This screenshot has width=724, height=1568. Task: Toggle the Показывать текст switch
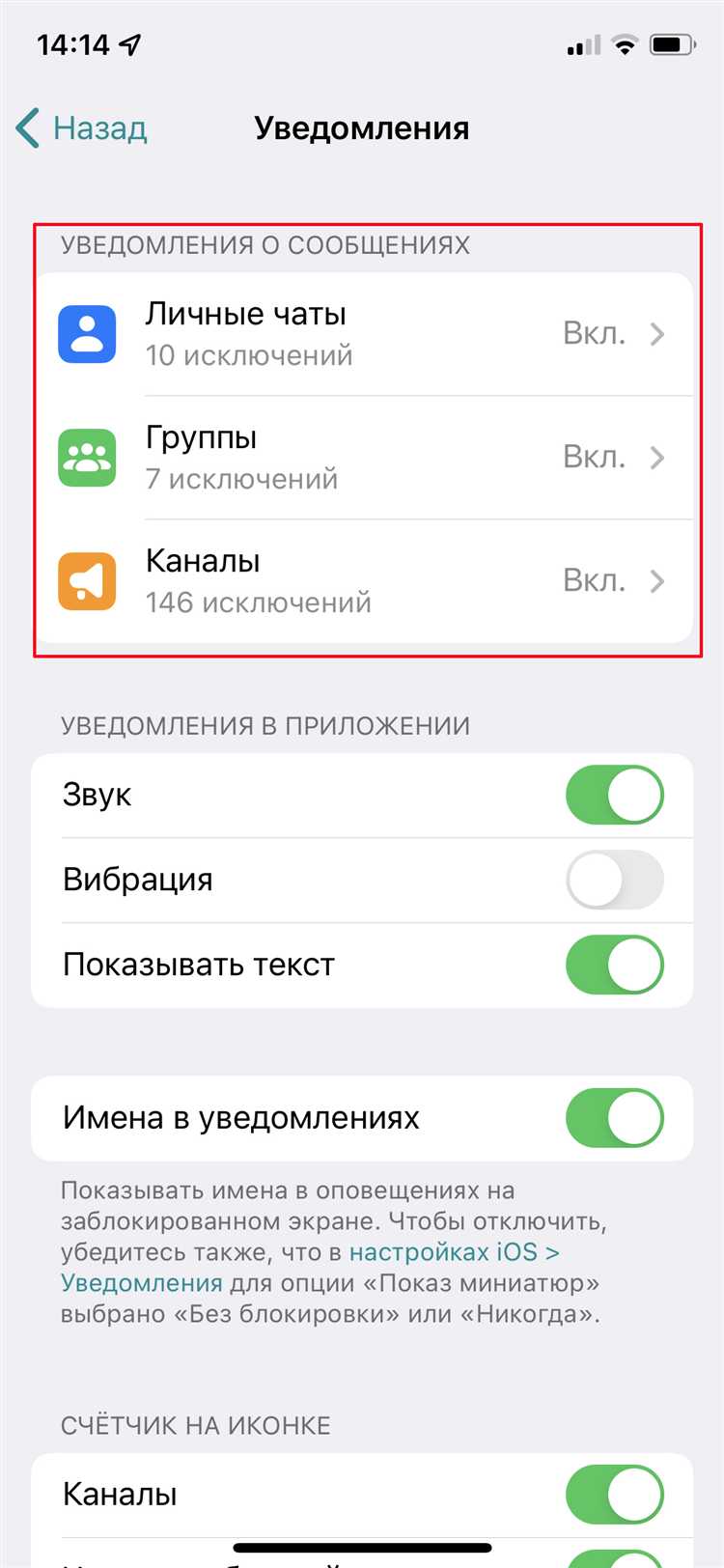pyautogui.click(x=614, y=965)
